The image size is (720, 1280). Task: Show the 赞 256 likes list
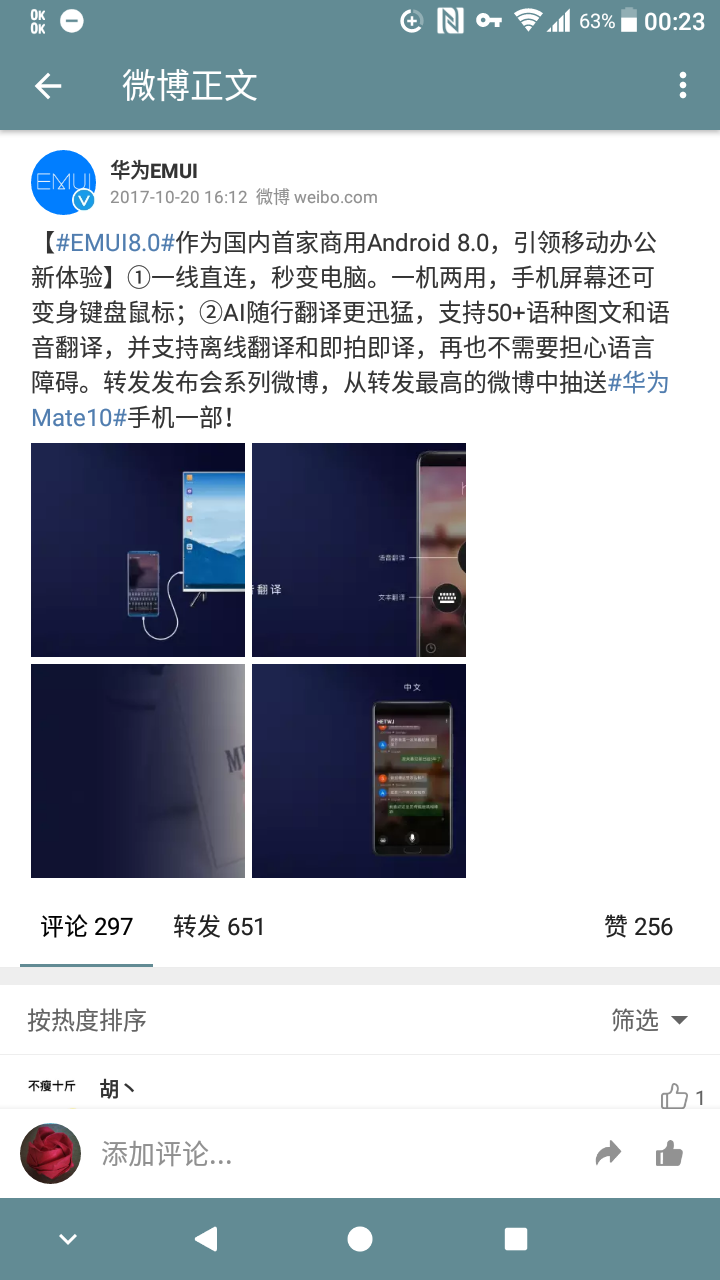[638, 927]
